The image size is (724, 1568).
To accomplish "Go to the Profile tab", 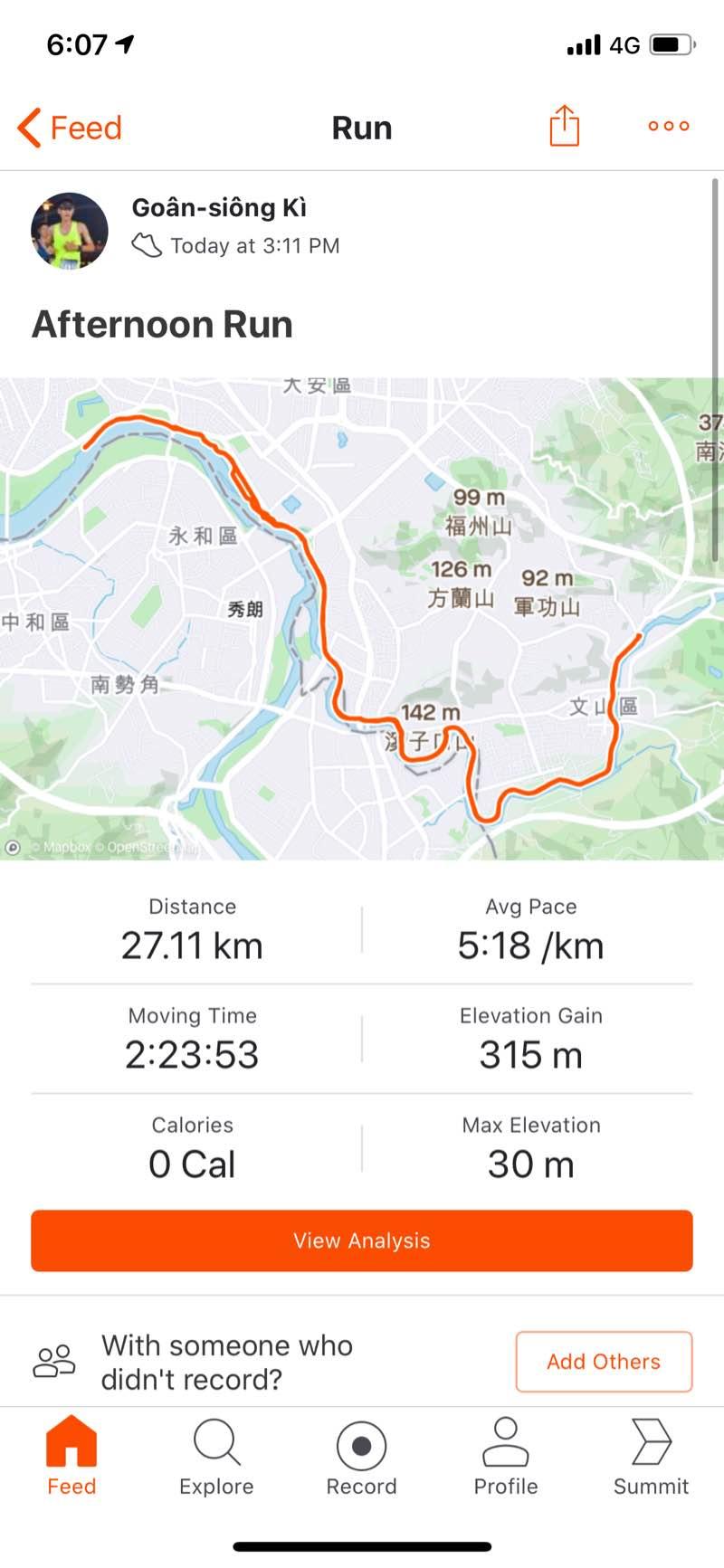I will coord(506,1457).
